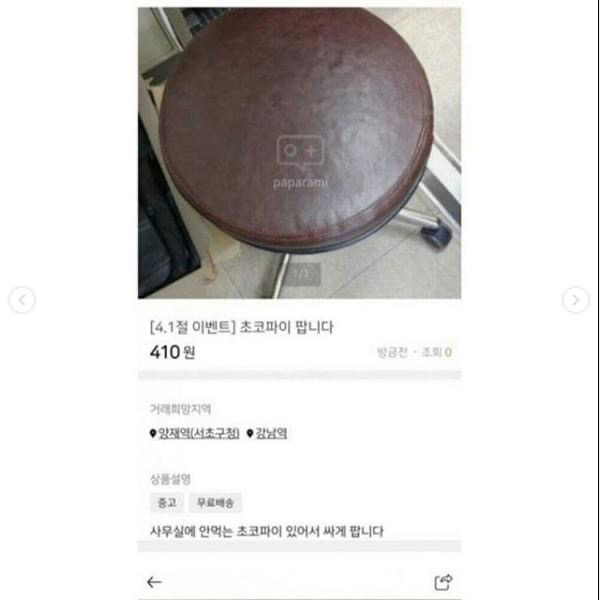Screen dimensions: 600x600
Task: Go to the previous carousel image
Action: (x=22, y=299)
